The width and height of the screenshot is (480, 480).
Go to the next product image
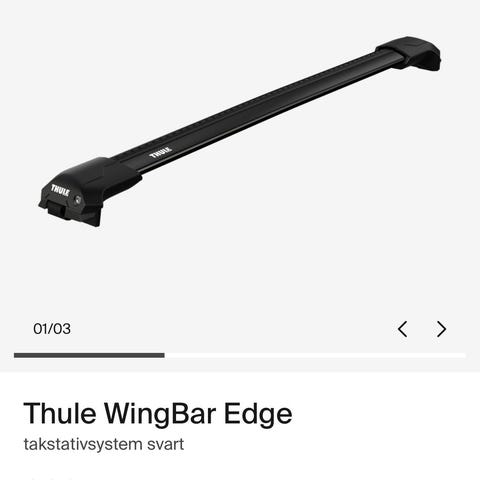click(x=441, y=329)
